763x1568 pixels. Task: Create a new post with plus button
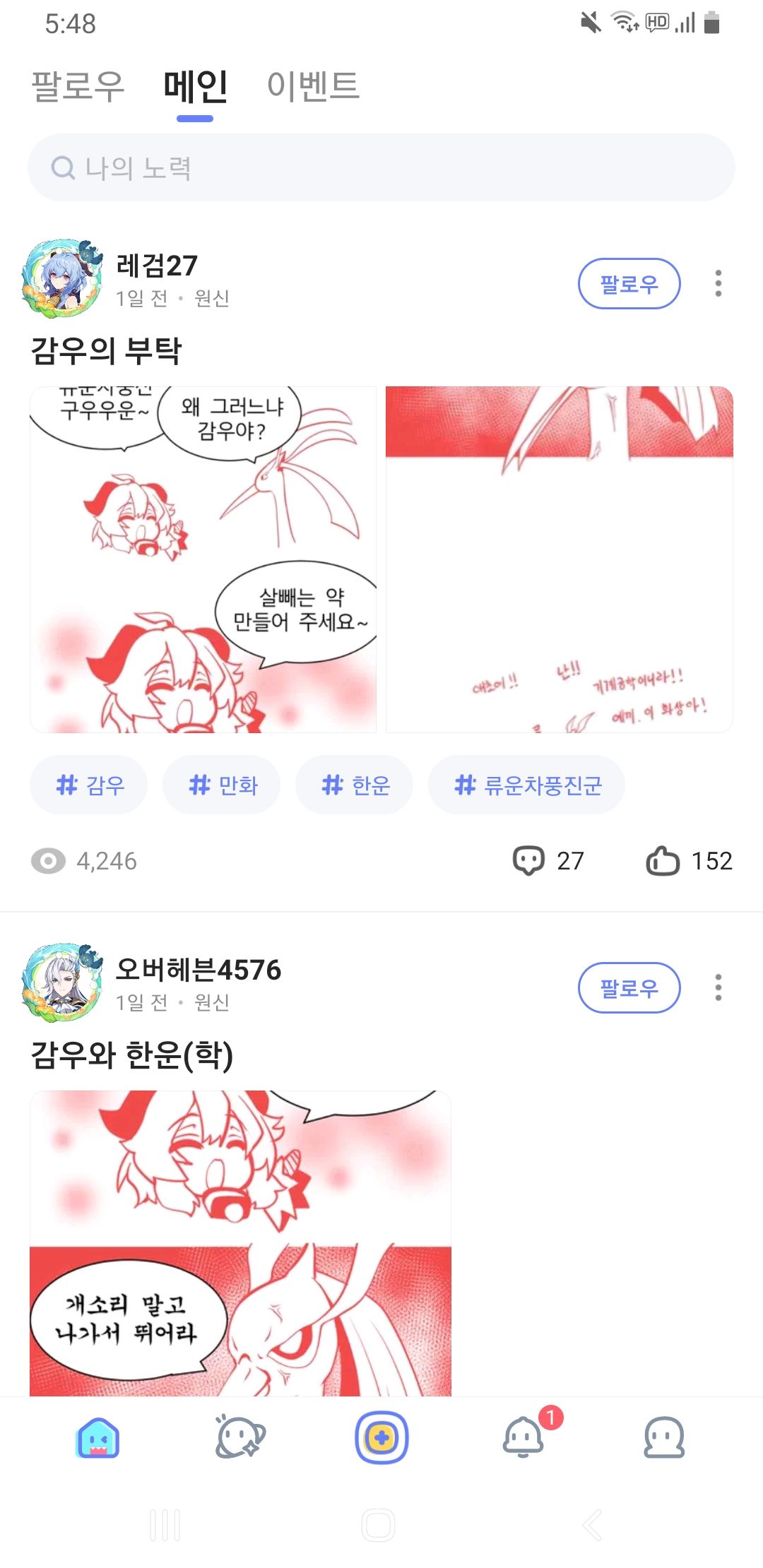click(381, 1437)
